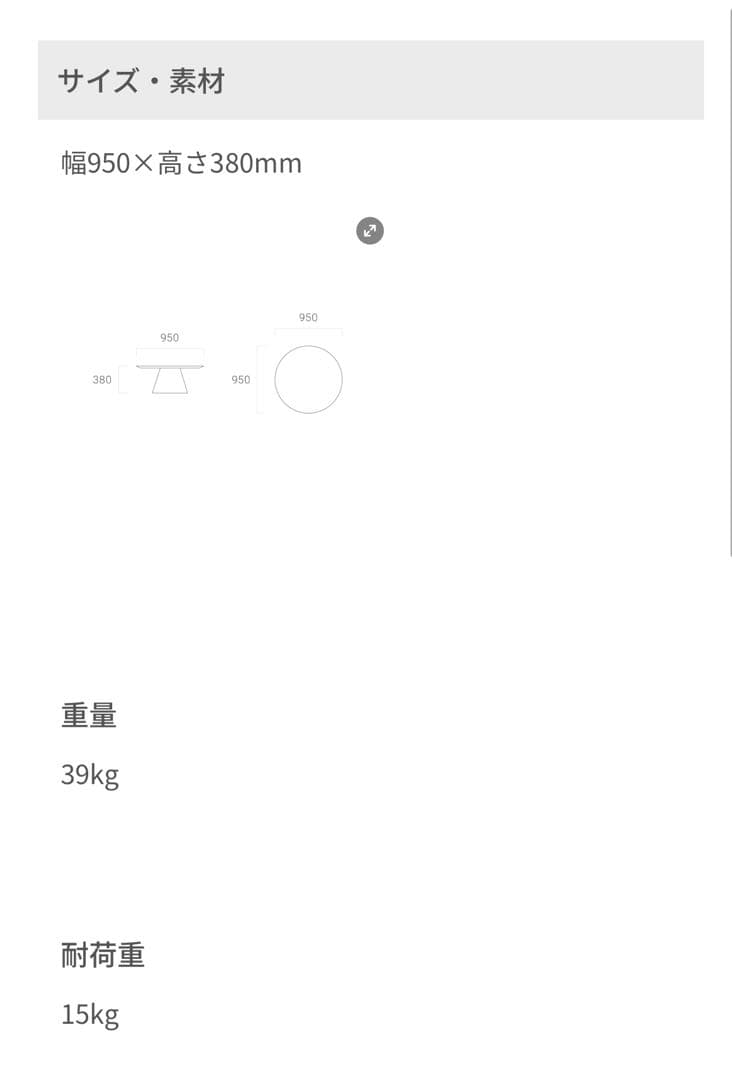Click the scrollbar on the right edge

[727, 280]
